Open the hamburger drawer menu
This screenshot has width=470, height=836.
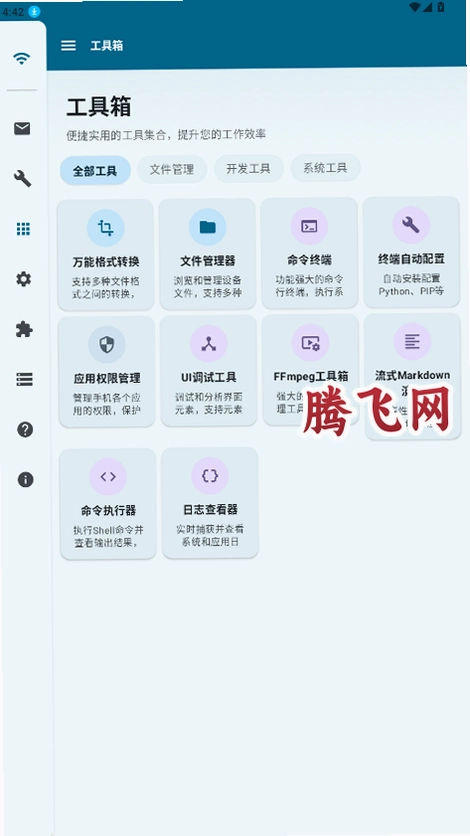(x=68, y=46)
